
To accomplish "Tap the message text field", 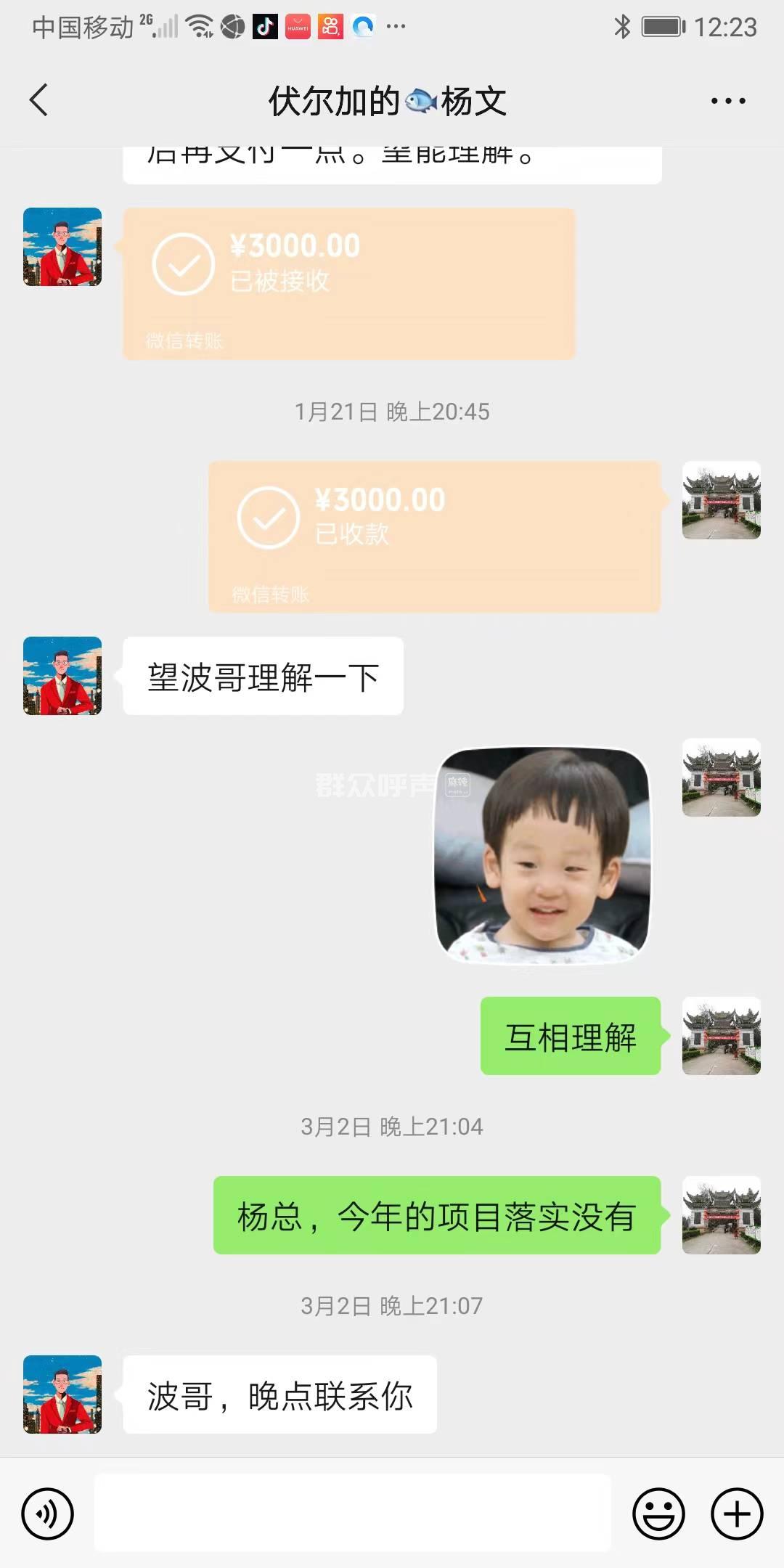I will point(352,1513).
